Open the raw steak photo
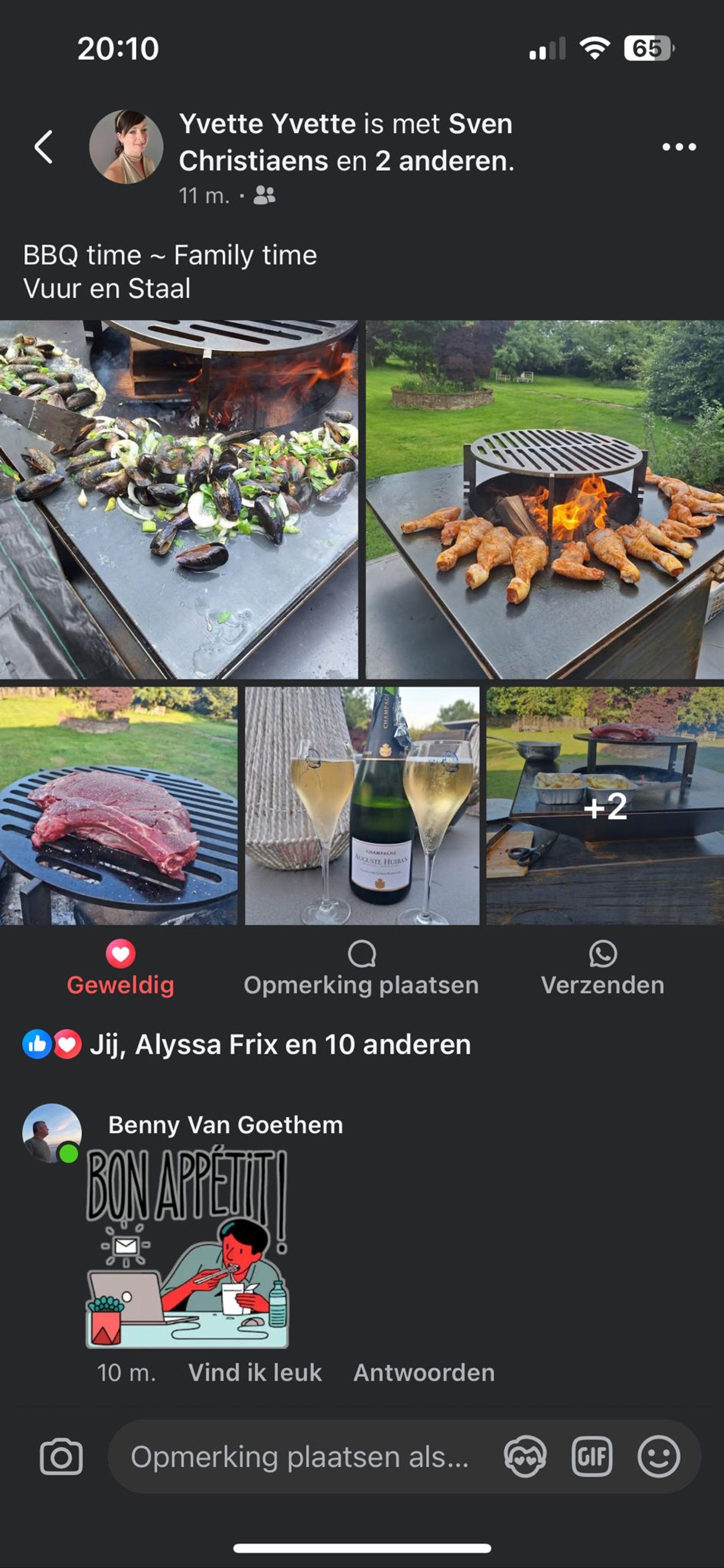 (119, 805)
